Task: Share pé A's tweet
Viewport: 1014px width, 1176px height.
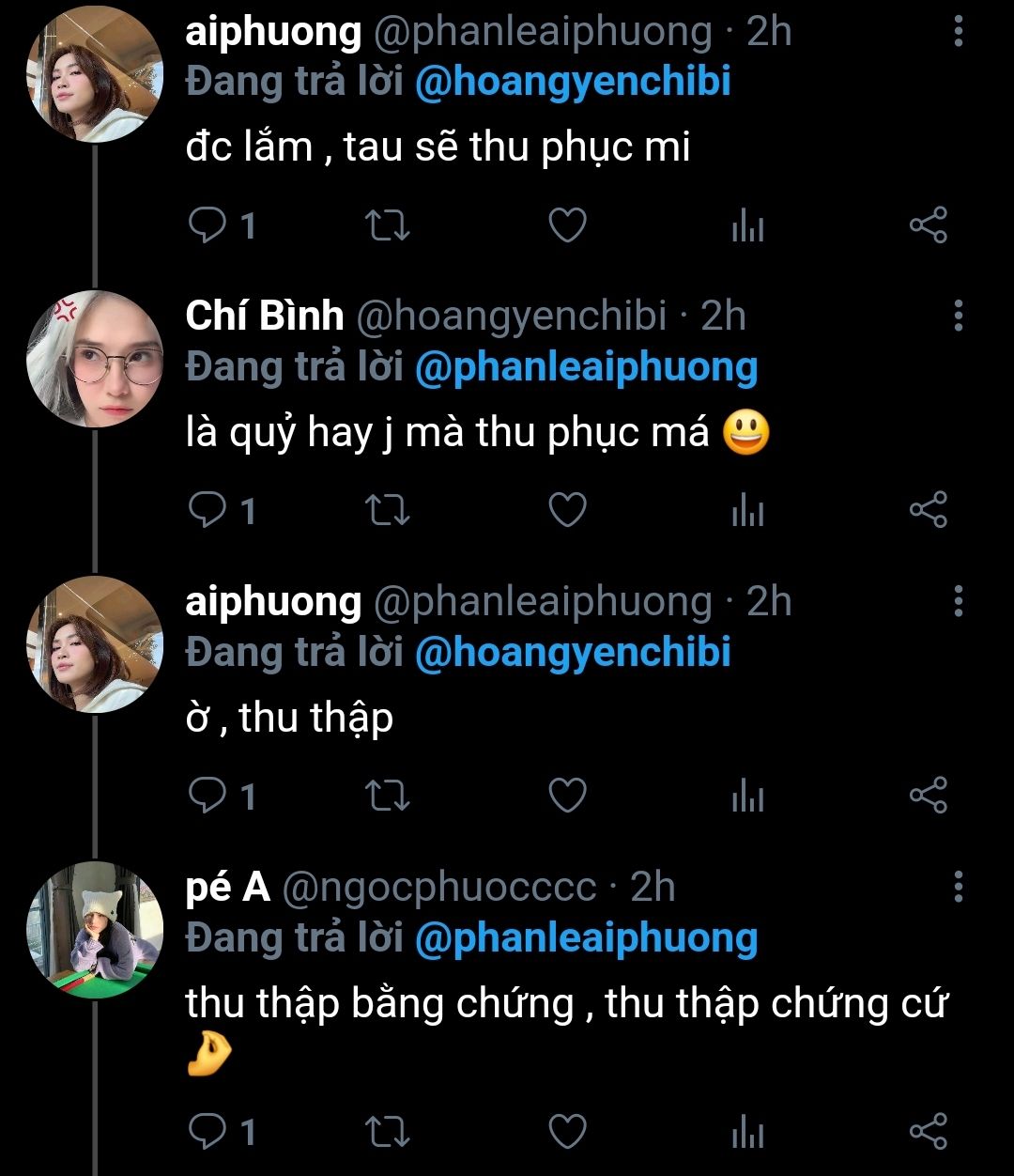Action: pos(929,1132)
